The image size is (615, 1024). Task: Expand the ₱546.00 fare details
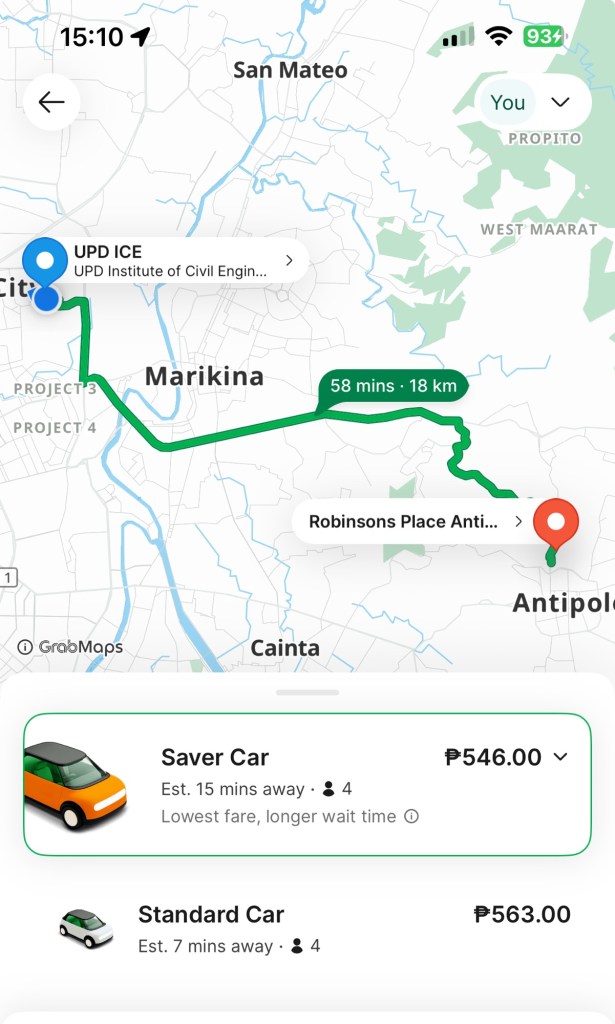point(560,757)
